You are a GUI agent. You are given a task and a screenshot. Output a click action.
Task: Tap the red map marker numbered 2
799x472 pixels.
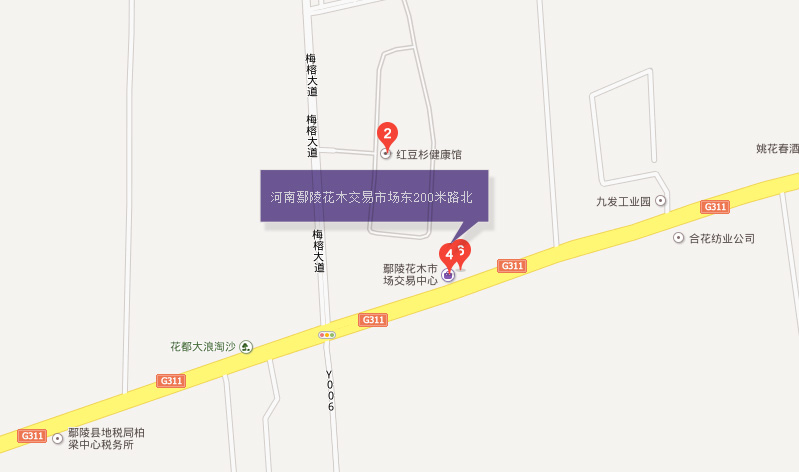[387, 132]
